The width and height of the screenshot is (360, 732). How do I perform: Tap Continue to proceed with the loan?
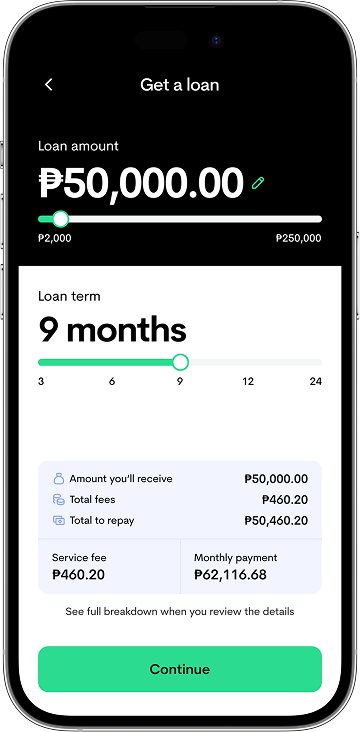(180, 669)
